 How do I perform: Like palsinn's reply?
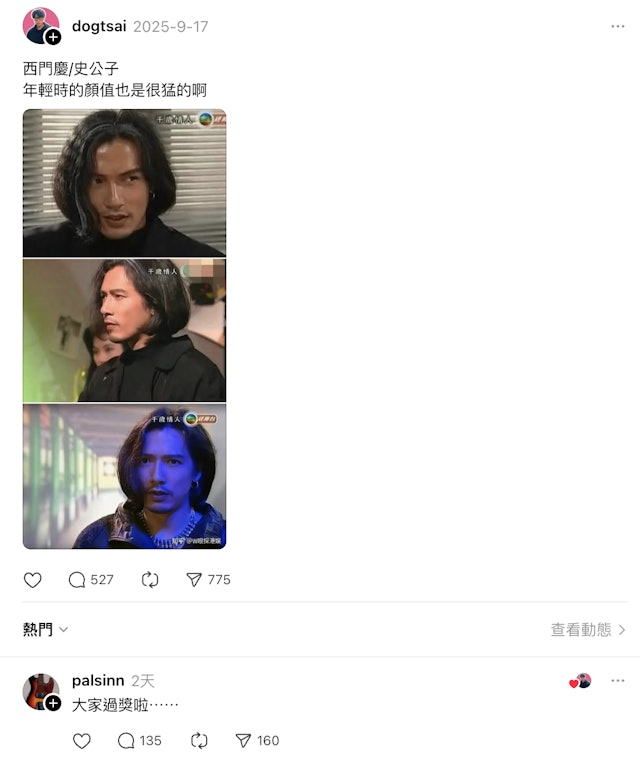[82, 741]
